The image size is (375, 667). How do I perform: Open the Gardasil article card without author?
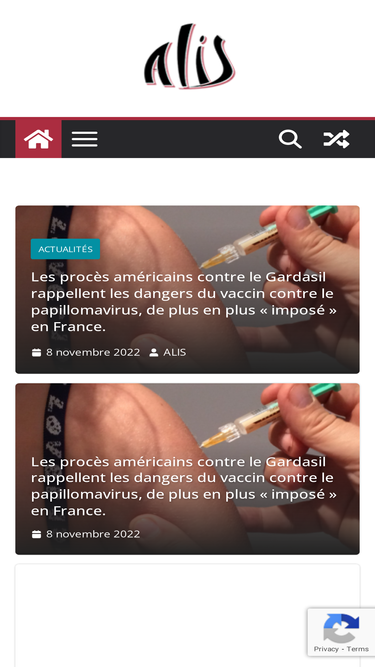tap(184, 486)
